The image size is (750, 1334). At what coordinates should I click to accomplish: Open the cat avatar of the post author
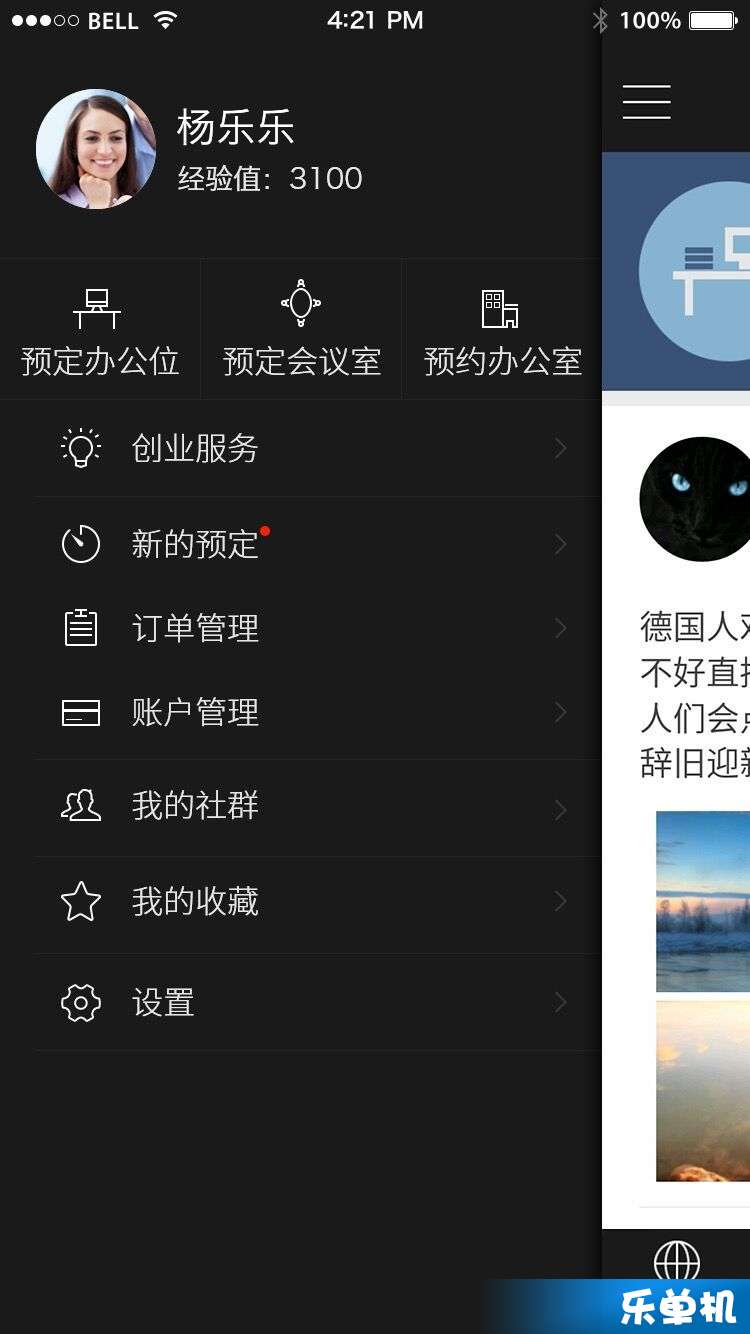[697, 498]
